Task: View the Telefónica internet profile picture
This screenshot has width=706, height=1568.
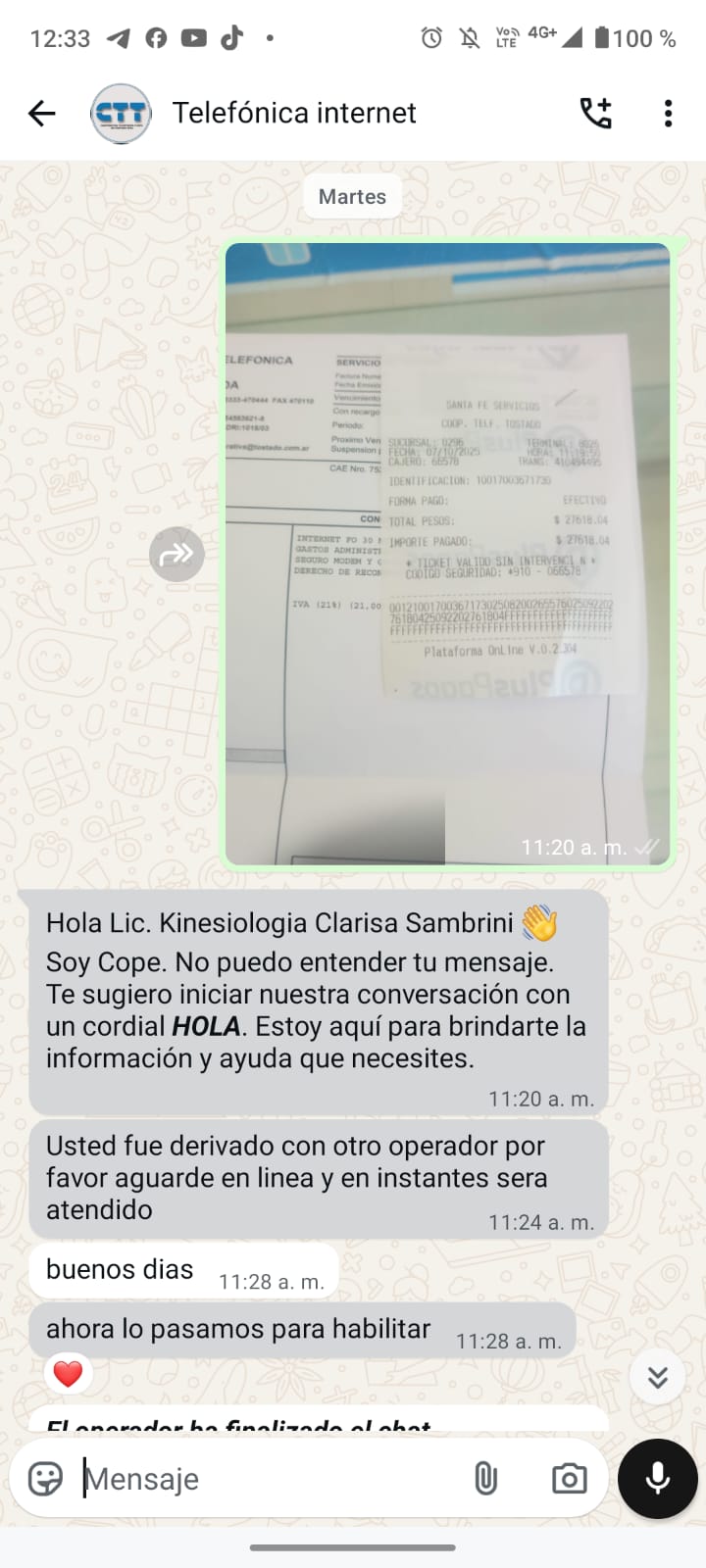Action: [121, 114]
